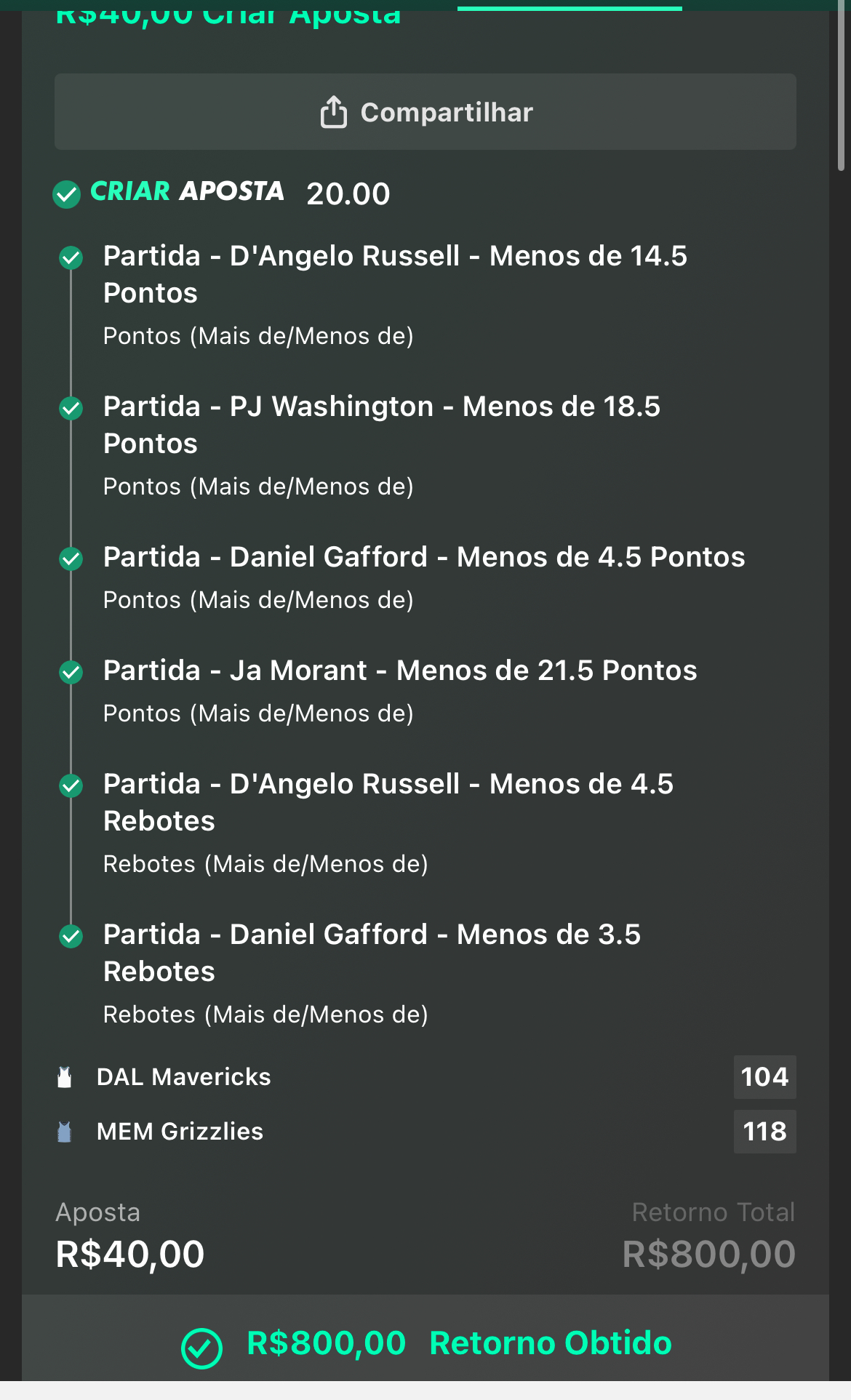
Task: Click the MEM Grizzlies score badge showing 118
Action: click(x=764, y=1132)
